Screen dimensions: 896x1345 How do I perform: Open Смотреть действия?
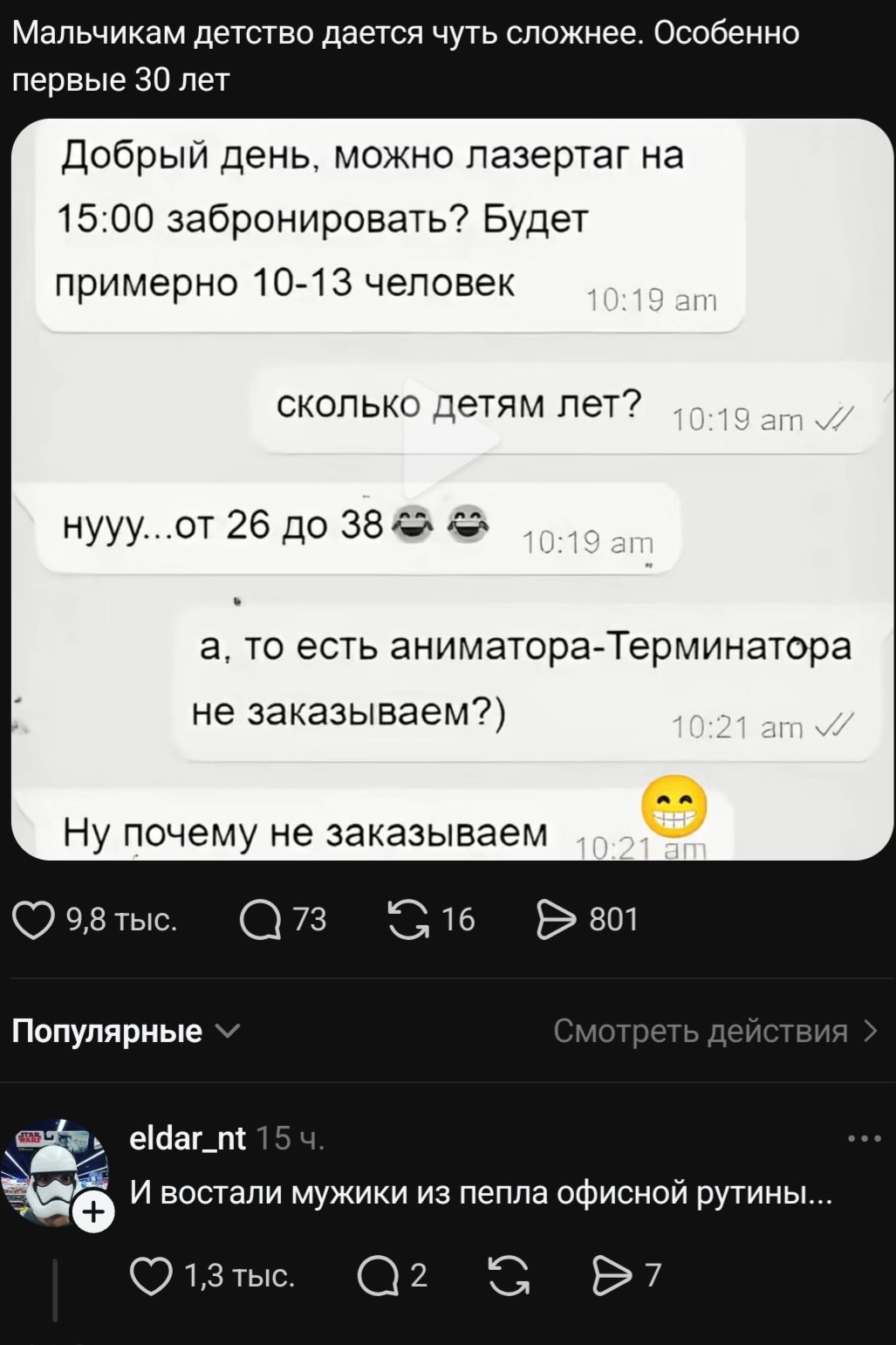[x=714, y=1032]
